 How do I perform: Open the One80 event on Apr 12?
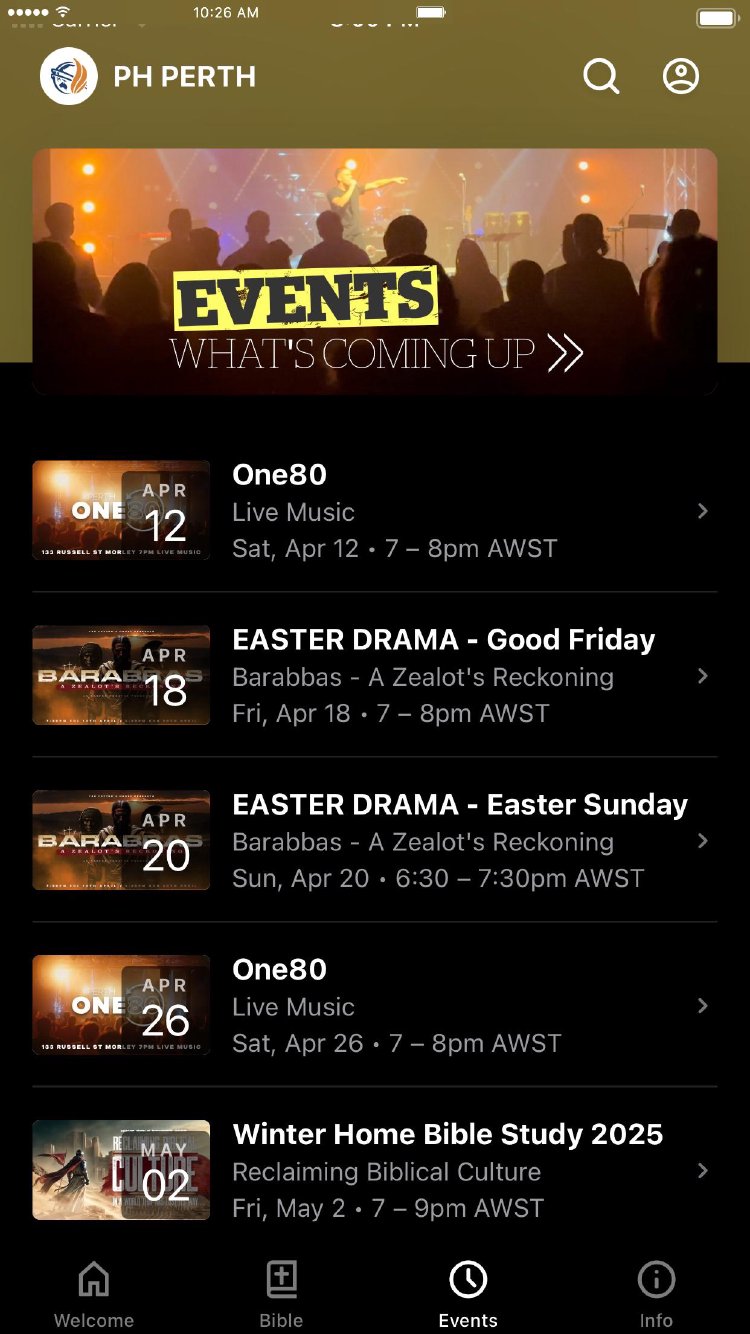(375, 510)
